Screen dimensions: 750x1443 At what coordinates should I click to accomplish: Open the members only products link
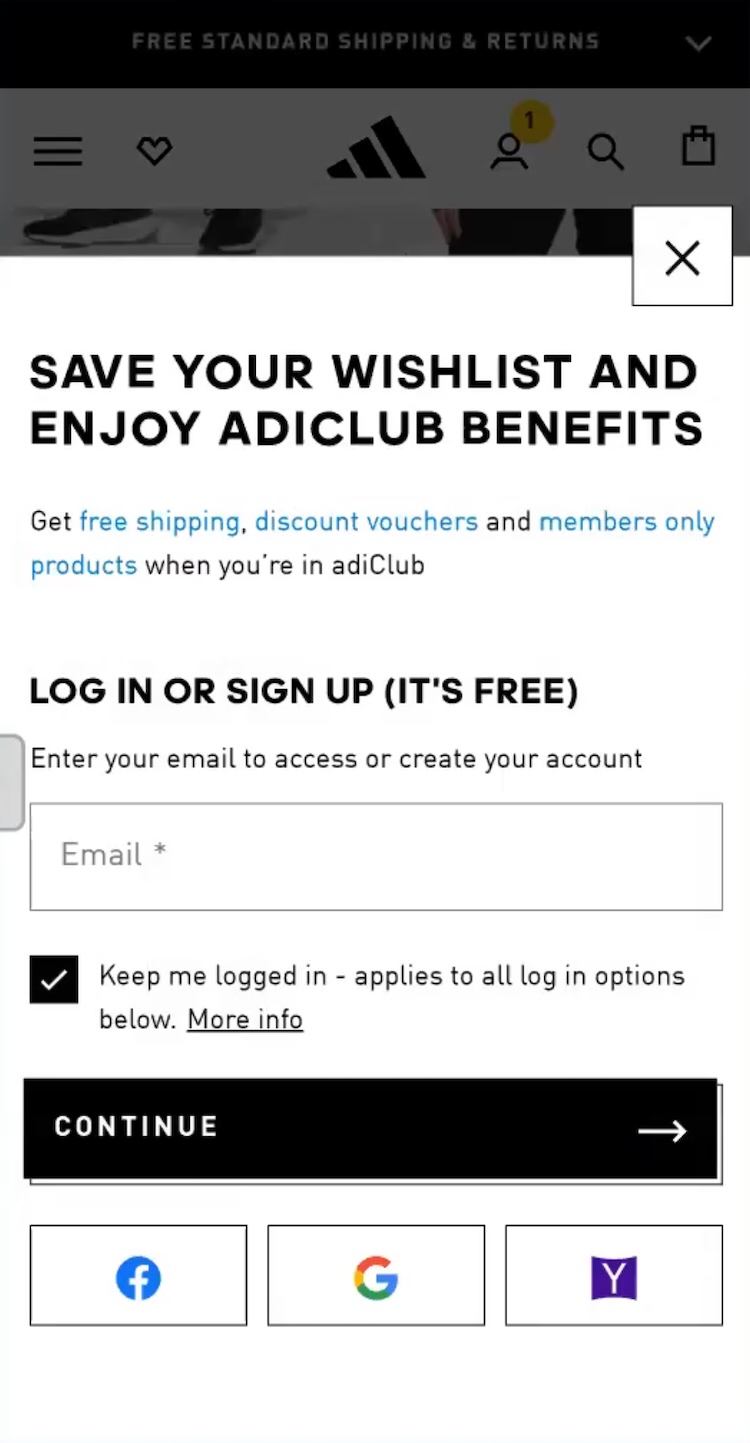tap(626, 522)
